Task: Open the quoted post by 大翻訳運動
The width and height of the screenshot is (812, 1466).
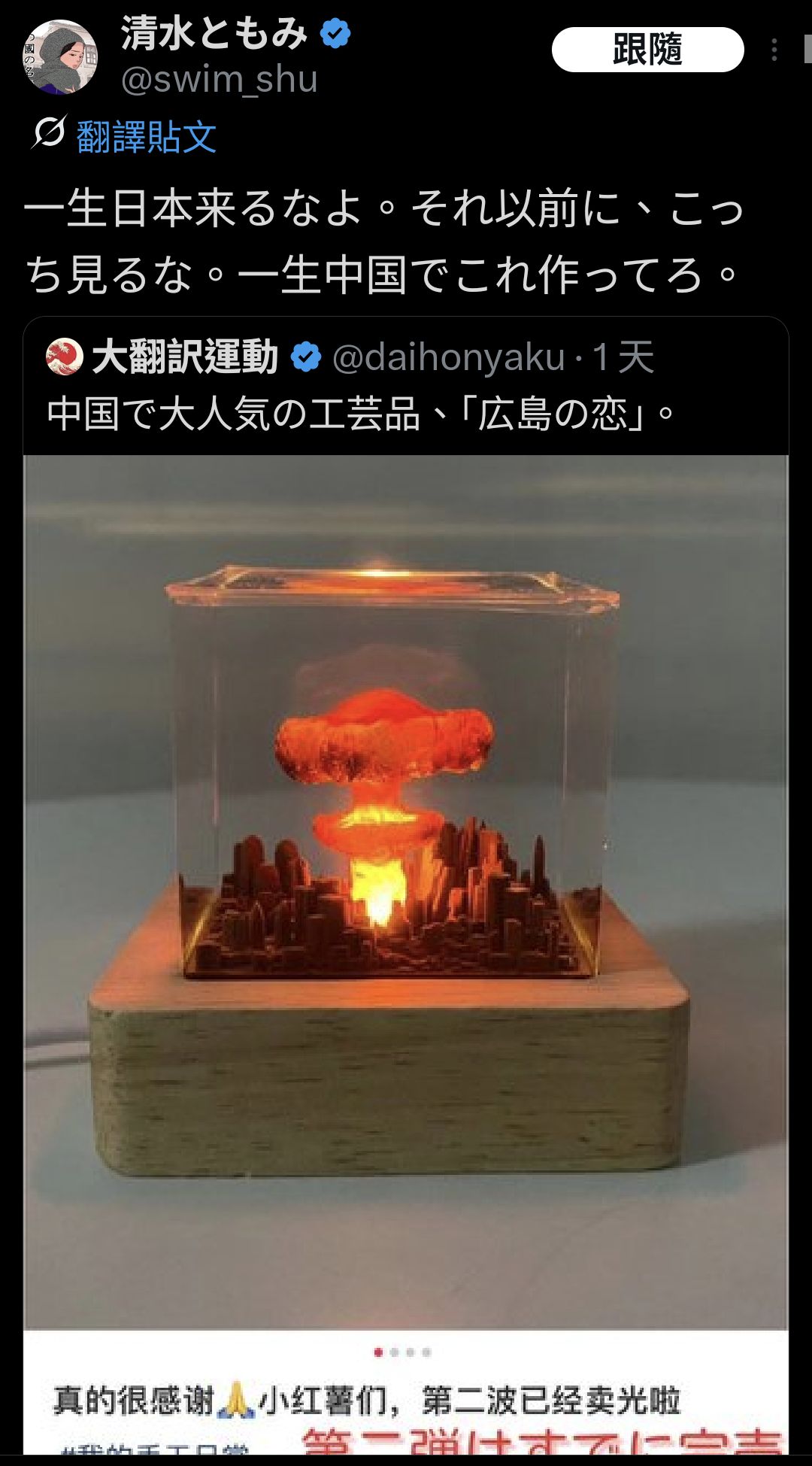Action: click(406, 888)
